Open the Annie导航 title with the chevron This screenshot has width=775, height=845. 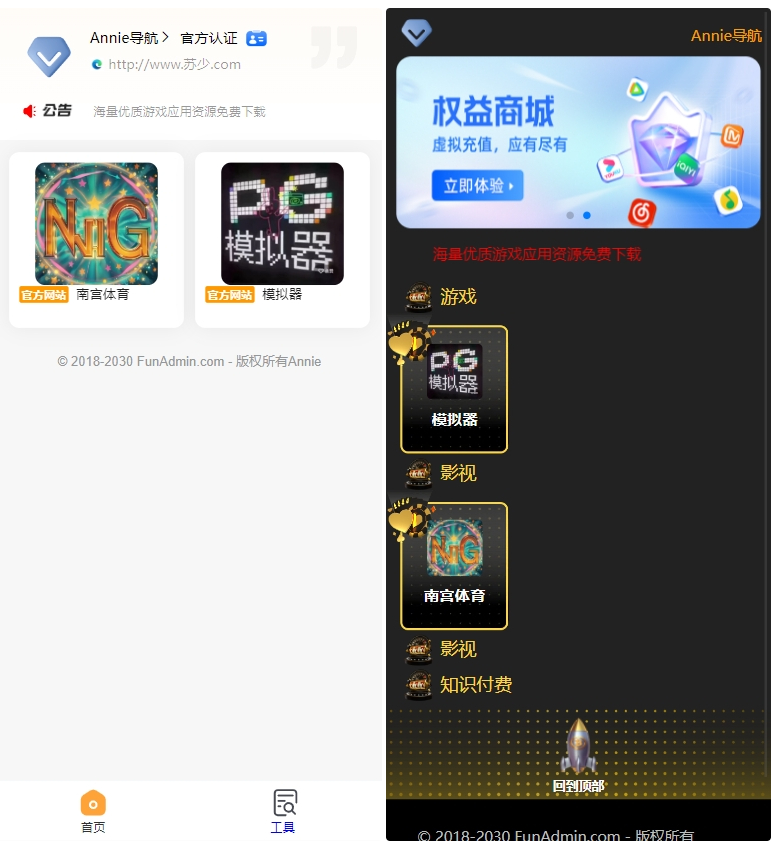click(129, 38)
